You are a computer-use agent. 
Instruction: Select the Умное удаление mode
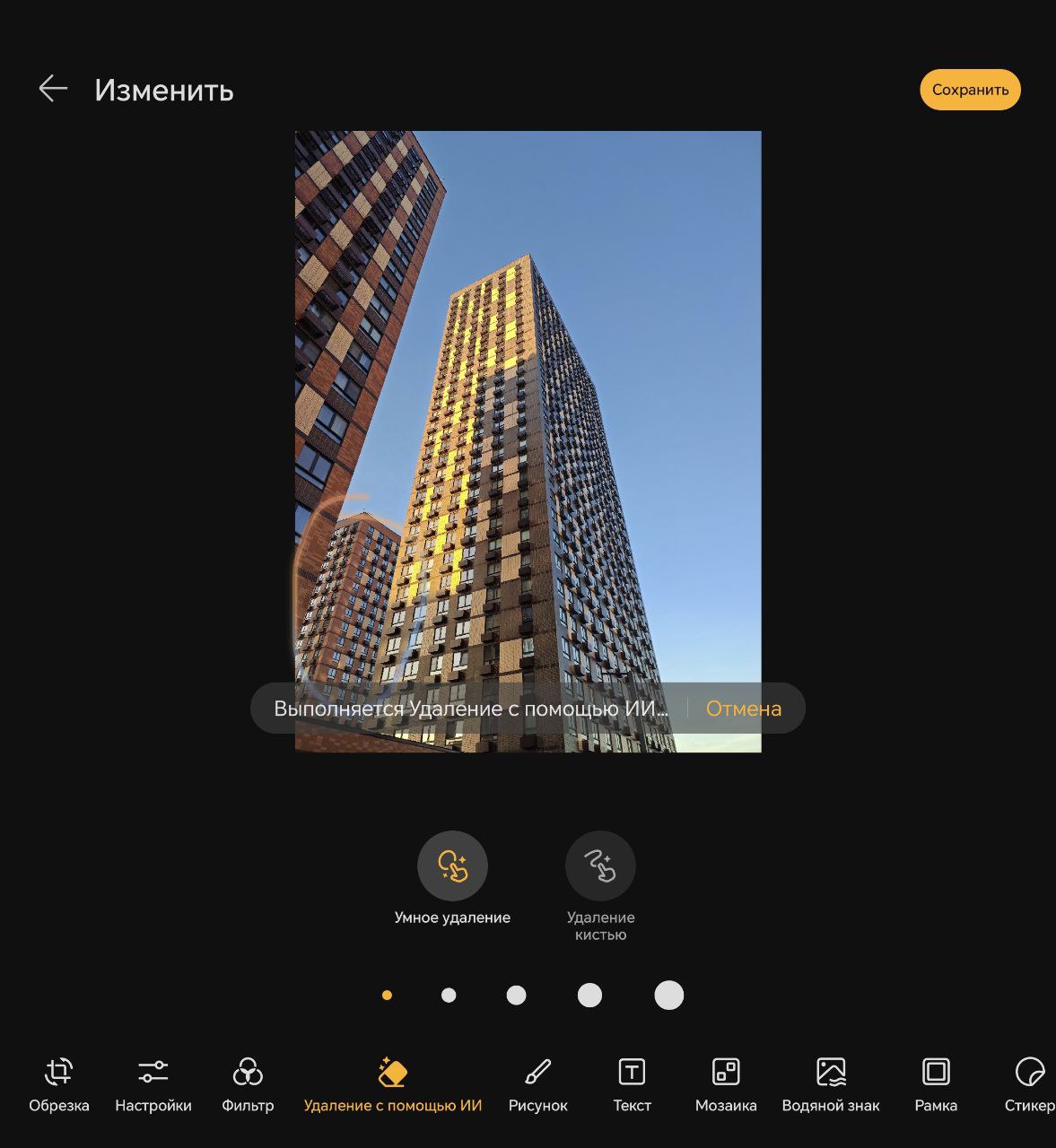click(x=452, y=865)
